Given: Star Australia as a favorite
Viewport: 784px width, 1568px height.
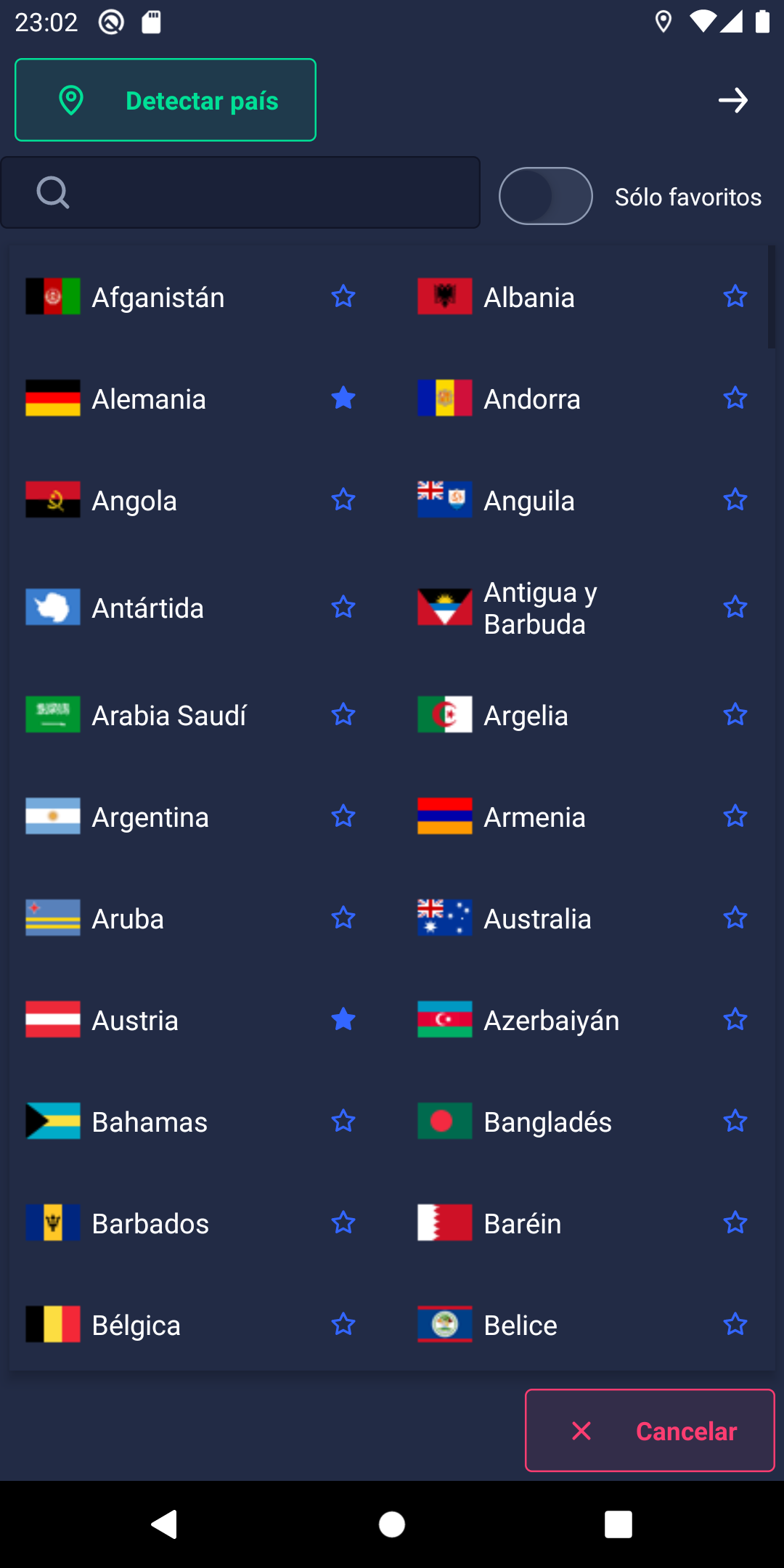Looking at the screenshot, I should pyautogui.click(x=735, y=918).
